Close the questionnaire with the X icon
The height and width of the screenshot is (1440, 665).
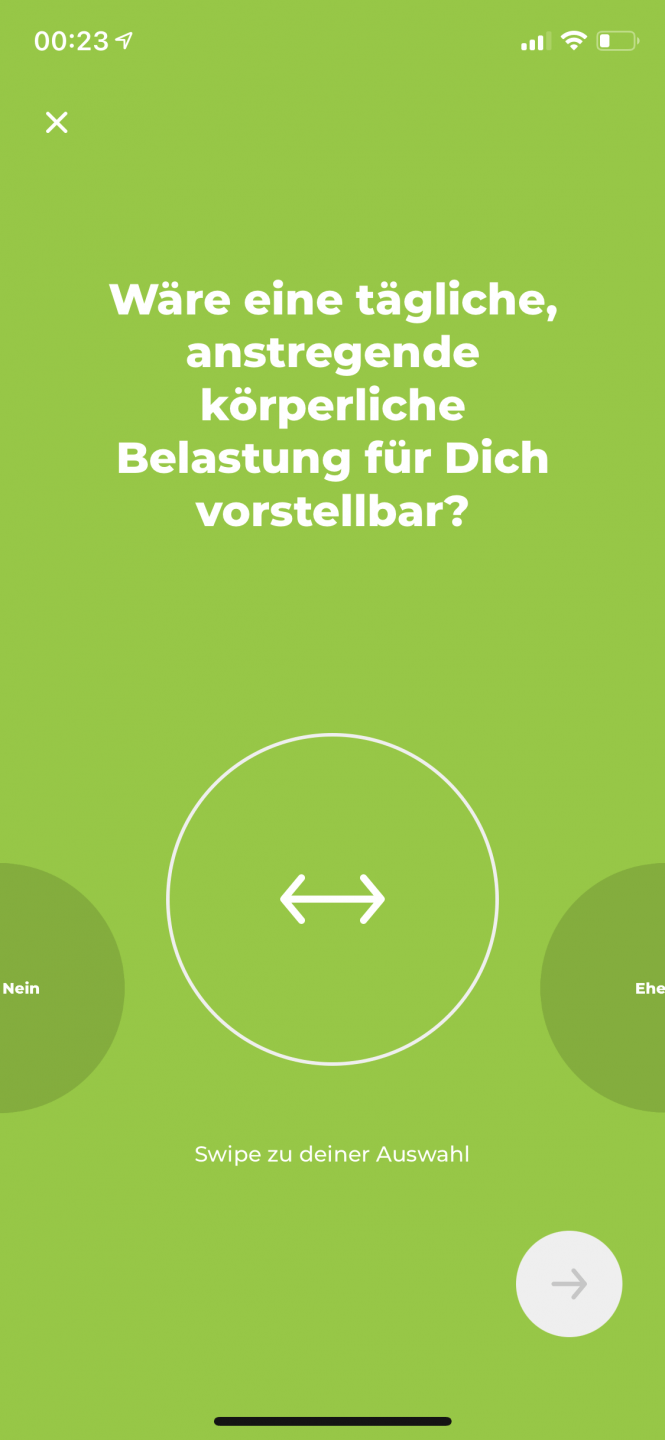pyautogui.click(x=57, y=122)
